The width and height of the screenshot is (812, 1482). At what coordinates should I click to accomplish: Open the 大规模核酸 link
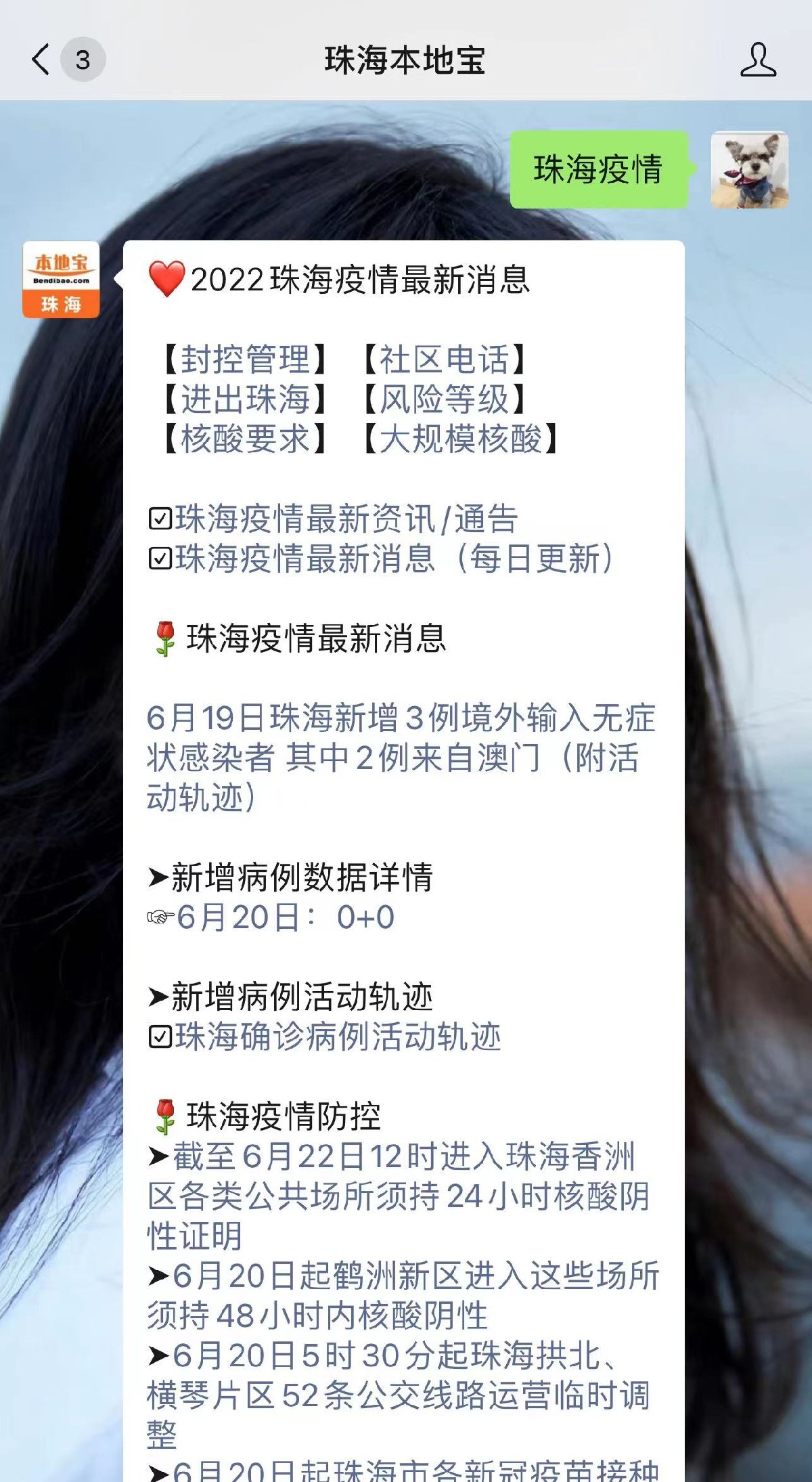(460, 439)
